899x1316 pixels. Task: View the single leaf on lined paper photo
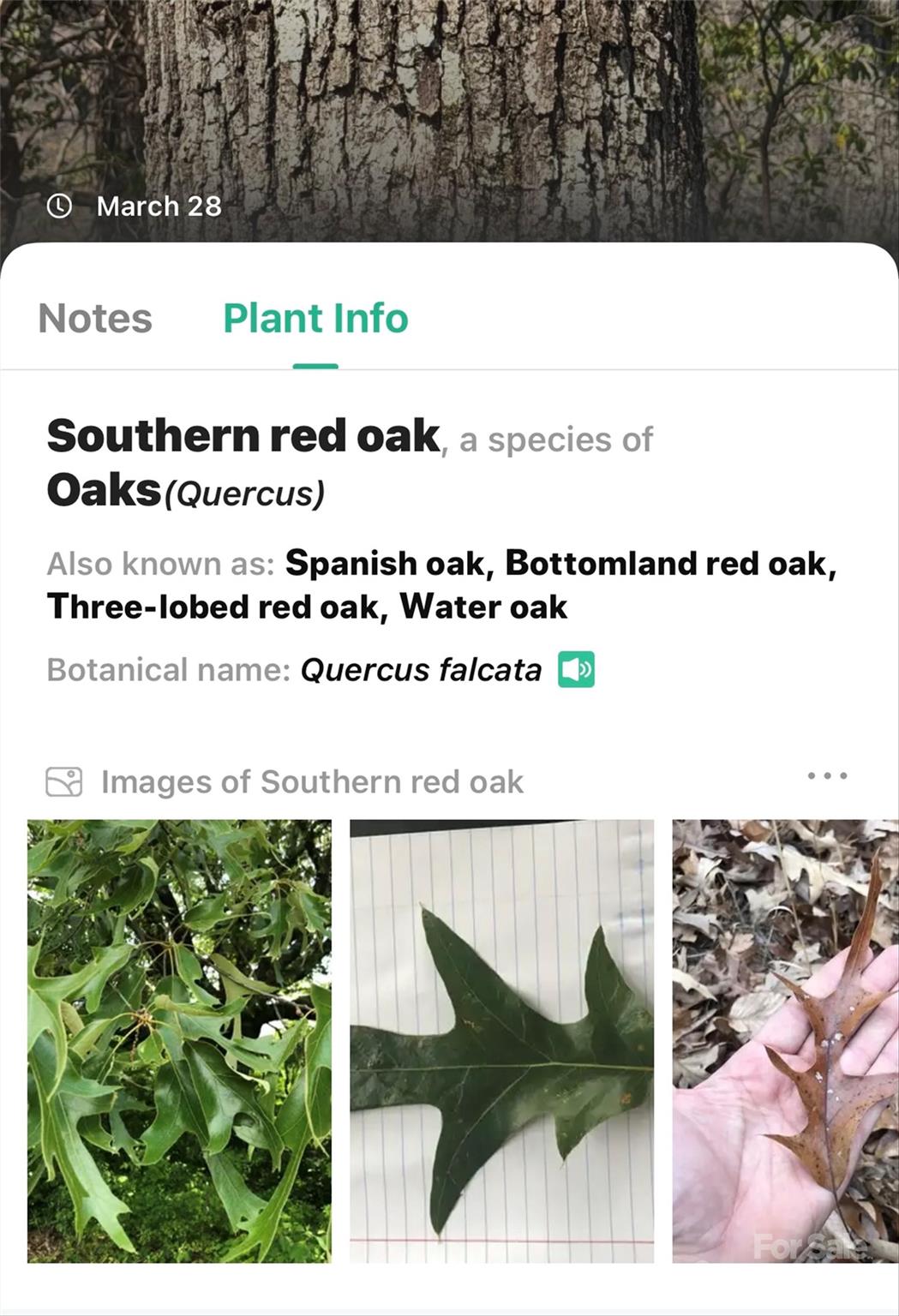click(501, 1040)
